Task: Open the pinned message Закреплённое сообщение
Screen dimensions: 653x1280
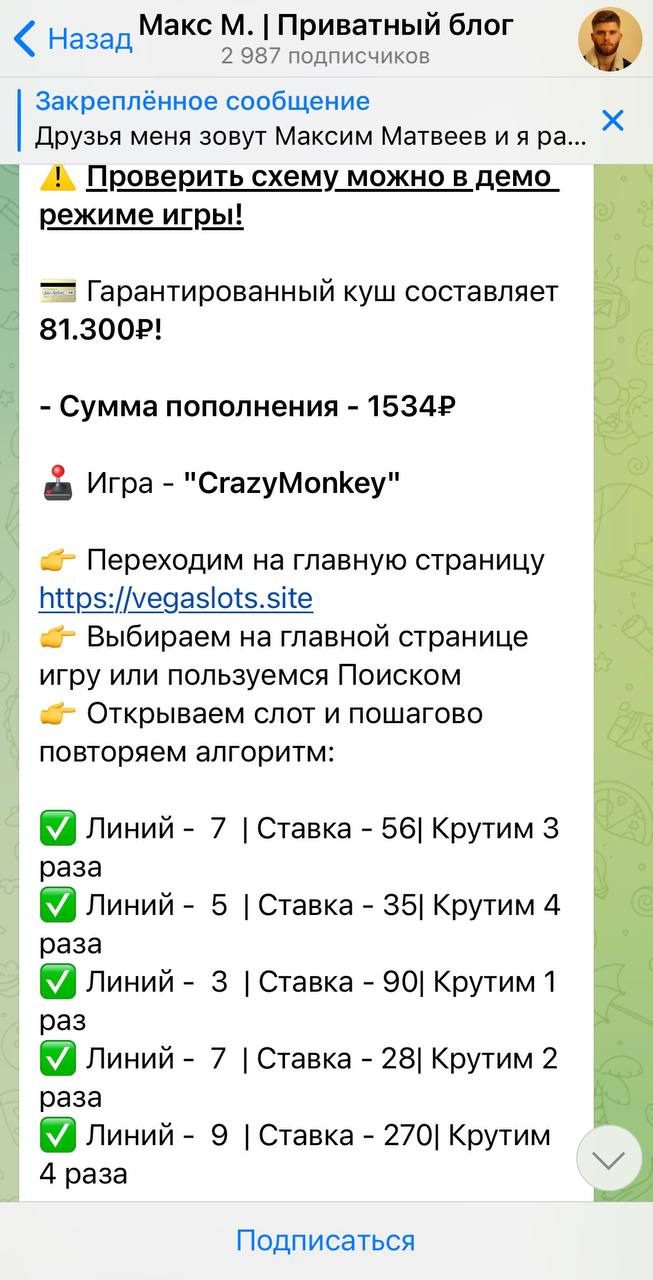Action: [300, 118]
